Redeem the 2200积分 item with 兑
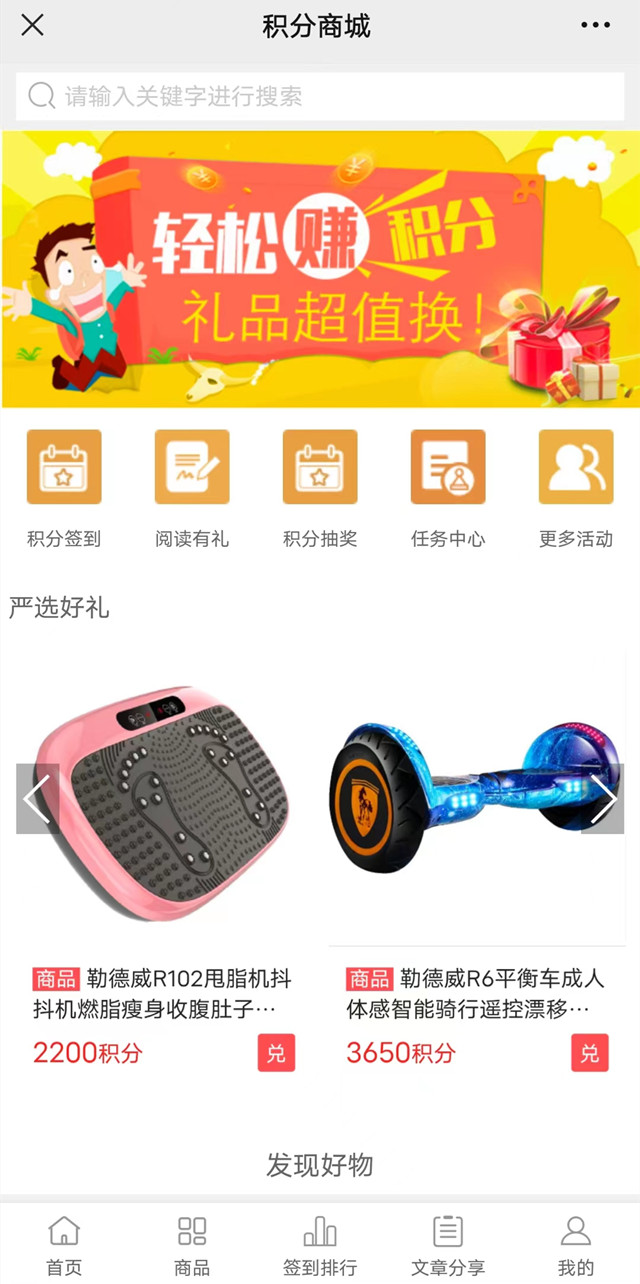 pos(276,1053)
